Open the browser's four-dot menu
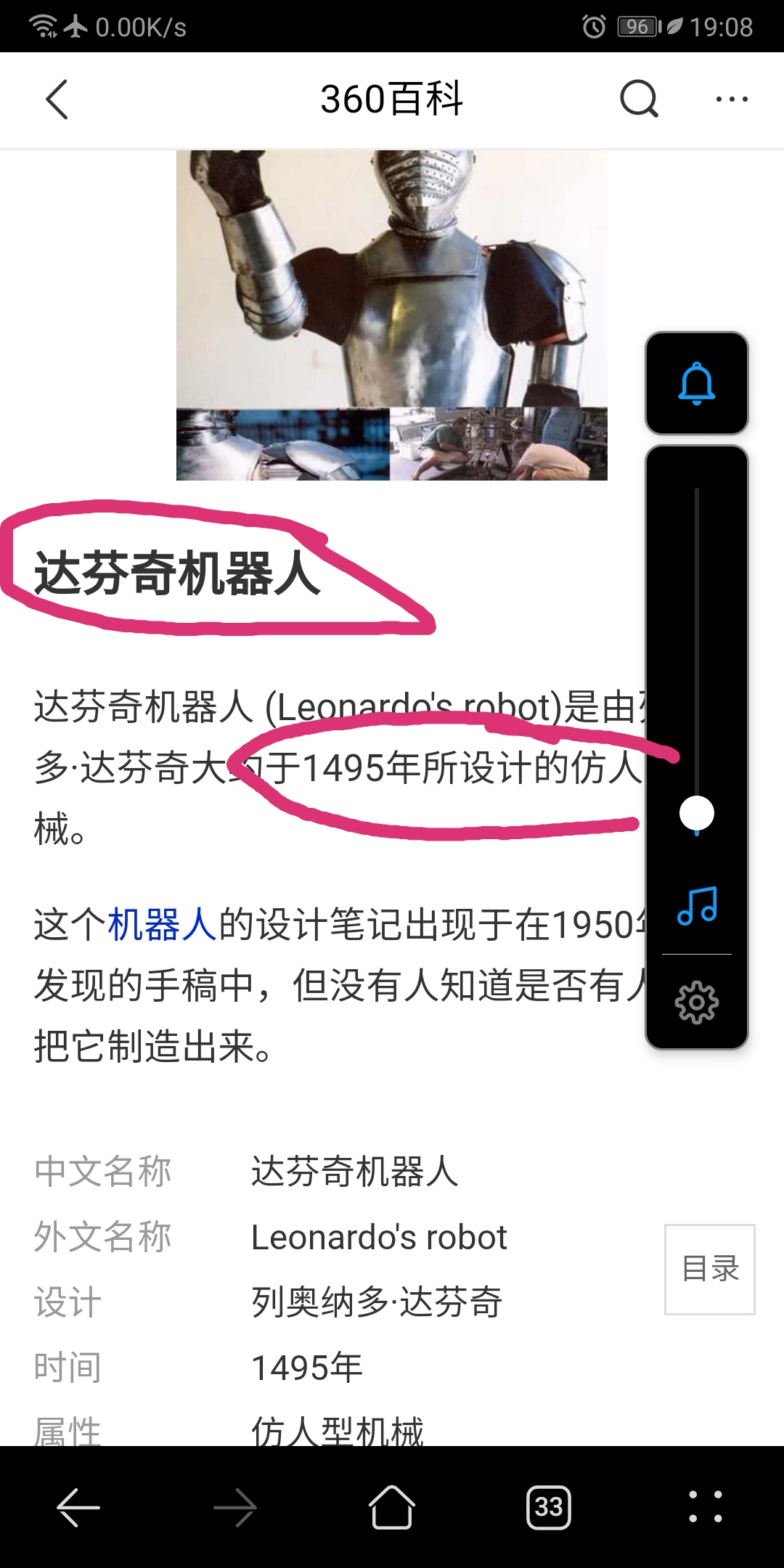This screenshot has width=784, height=1568. point(705,1508)
